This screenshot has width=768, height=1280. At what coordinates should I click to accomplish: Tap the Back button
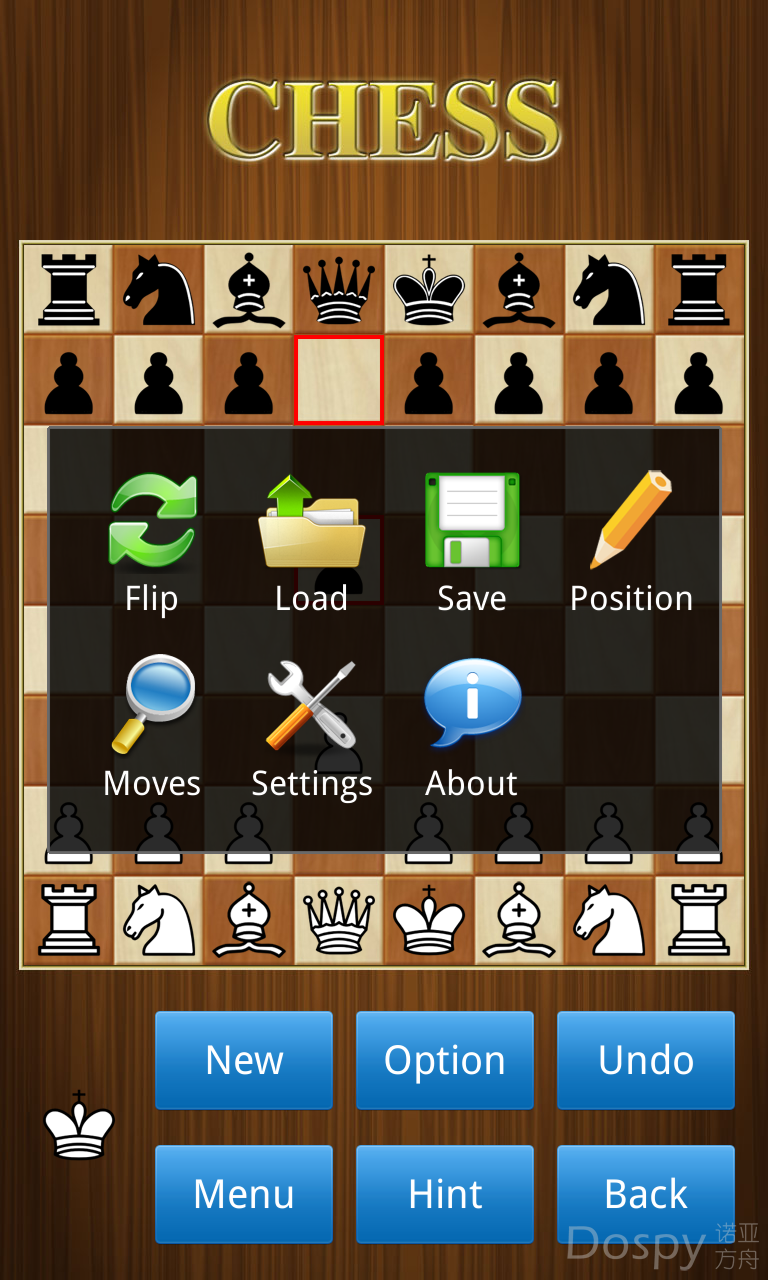click(646, 1194)
